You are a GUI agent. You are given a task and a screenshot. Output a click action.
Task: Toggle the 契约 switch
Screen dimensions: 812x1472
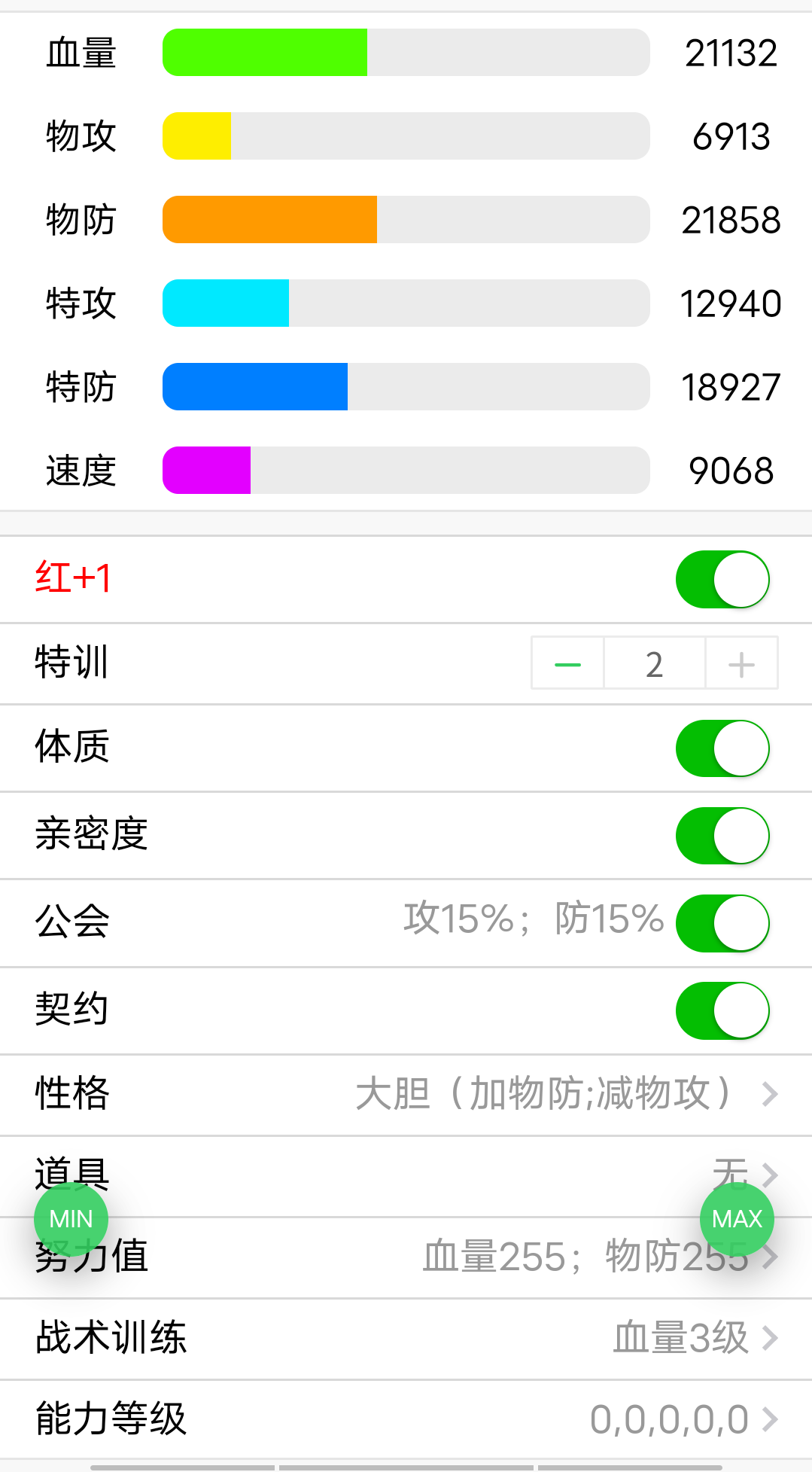pos(722,1010)
